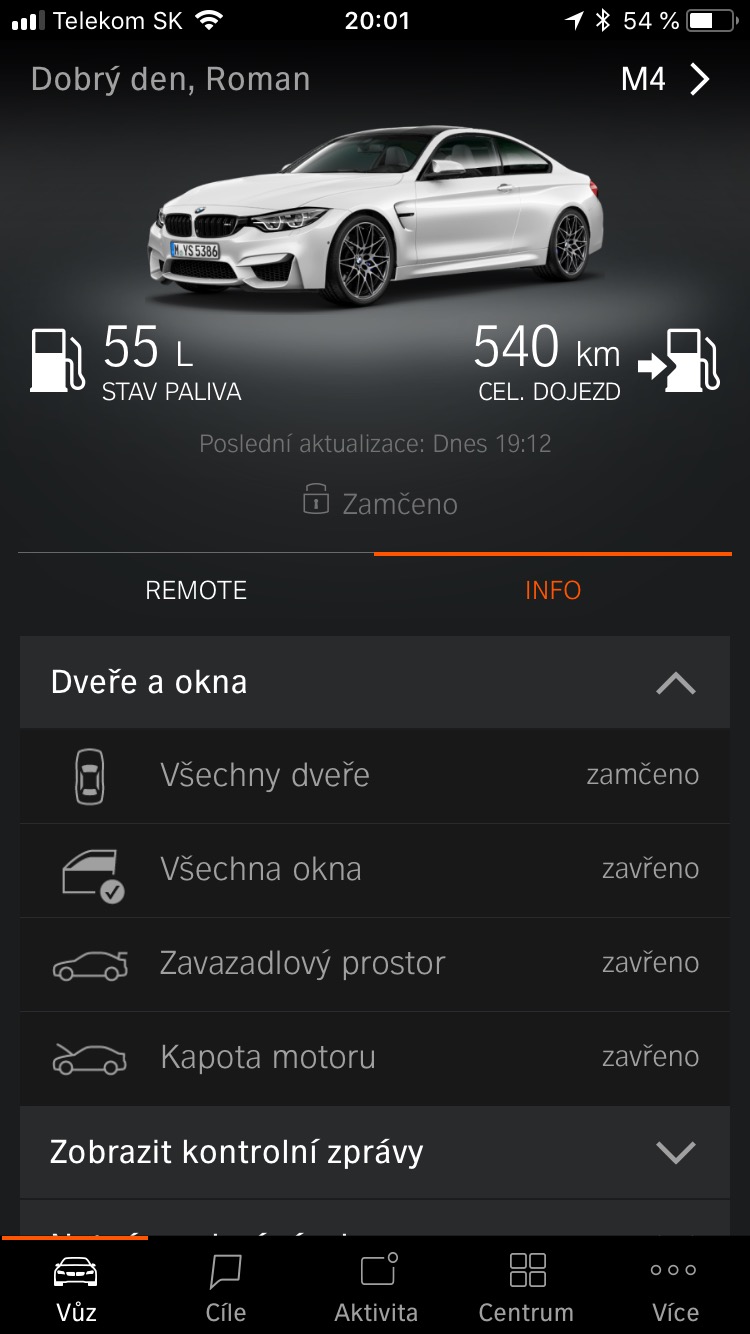Collapse the Dveře a okna section
The height and width of the screenshot is (1334, 750).
point(678,682)
